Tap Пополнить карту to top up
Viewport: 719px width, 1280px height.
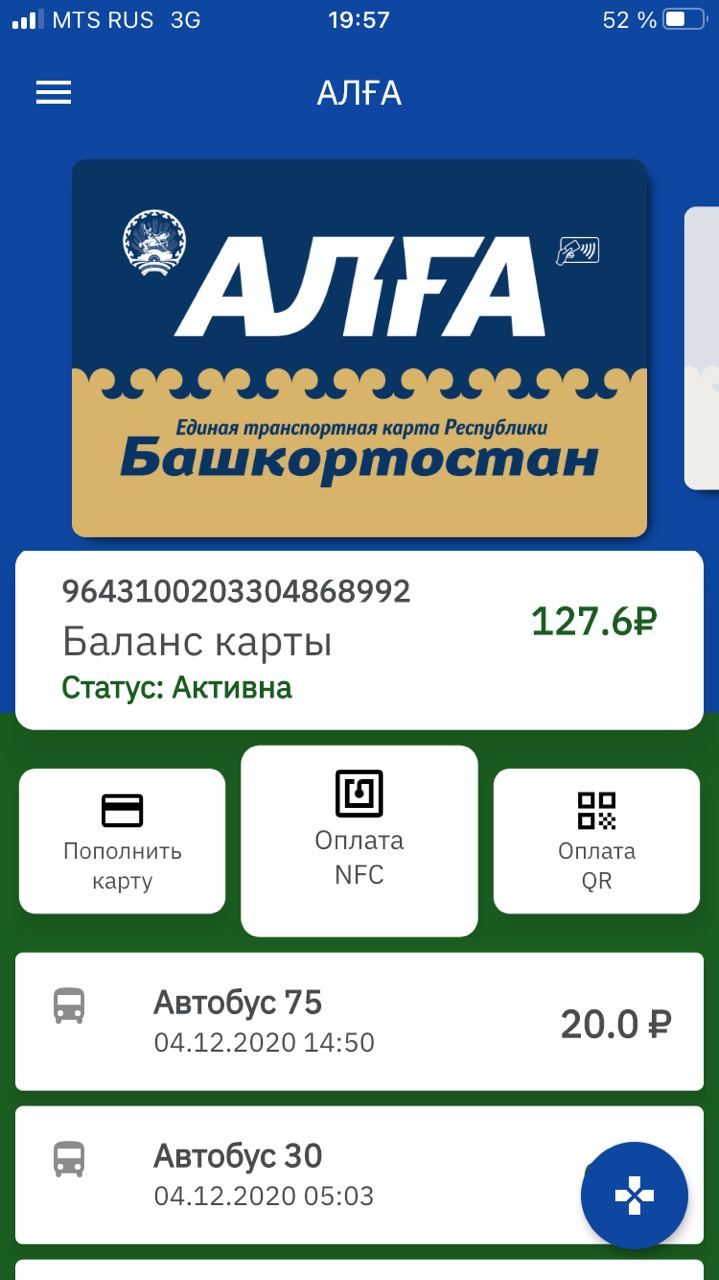(122, 840)
